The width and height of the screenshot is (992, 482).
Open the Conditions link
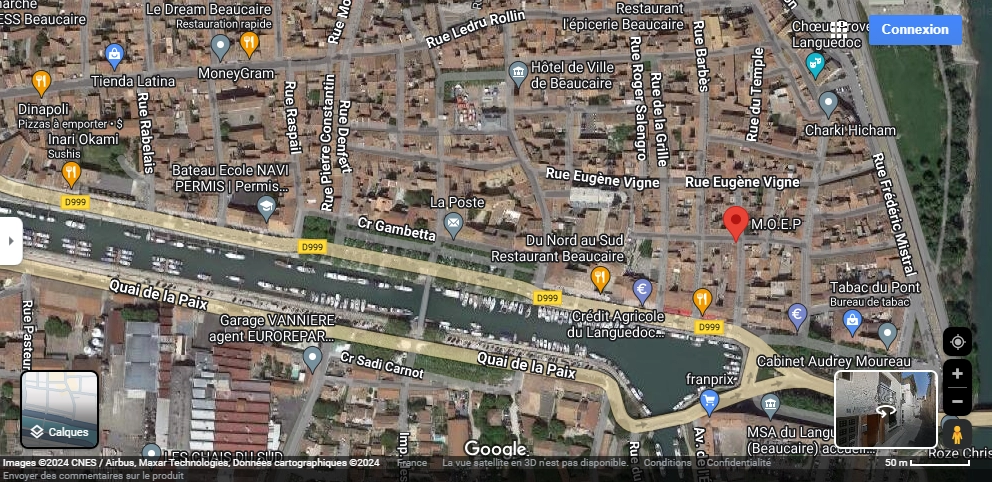pyautogui.click(x=667, y=463)
